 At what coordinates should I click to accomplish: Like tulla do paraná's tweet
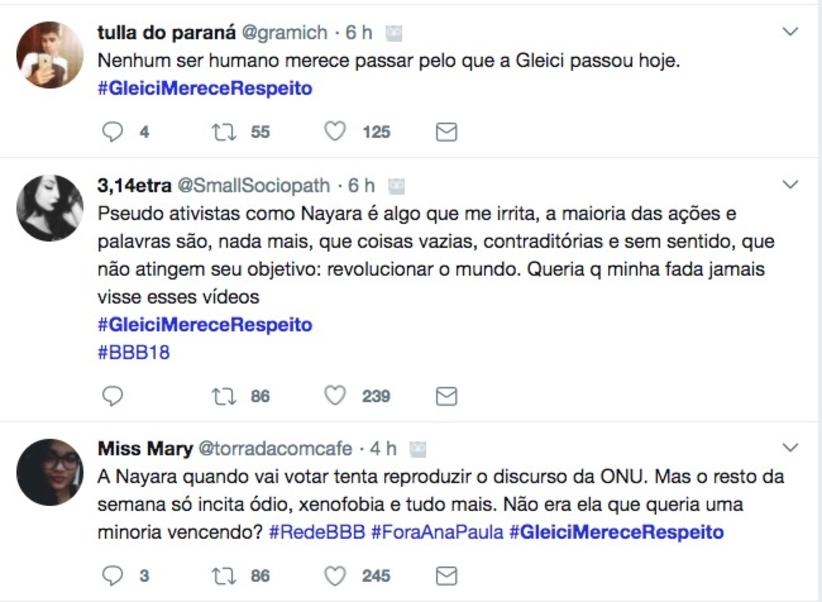point(335,132)
